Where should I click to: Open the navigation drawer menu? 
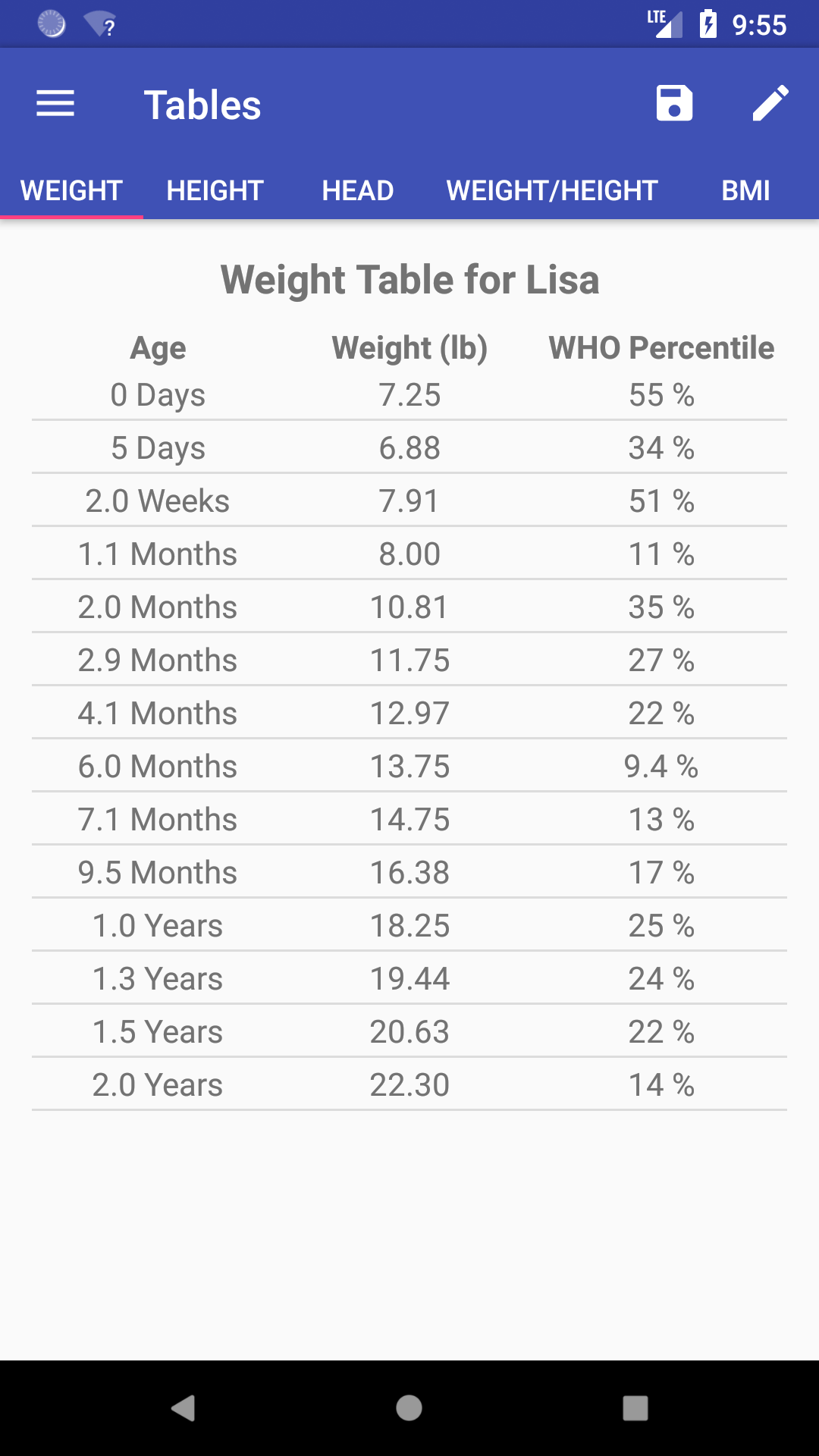tap(55, 103)
